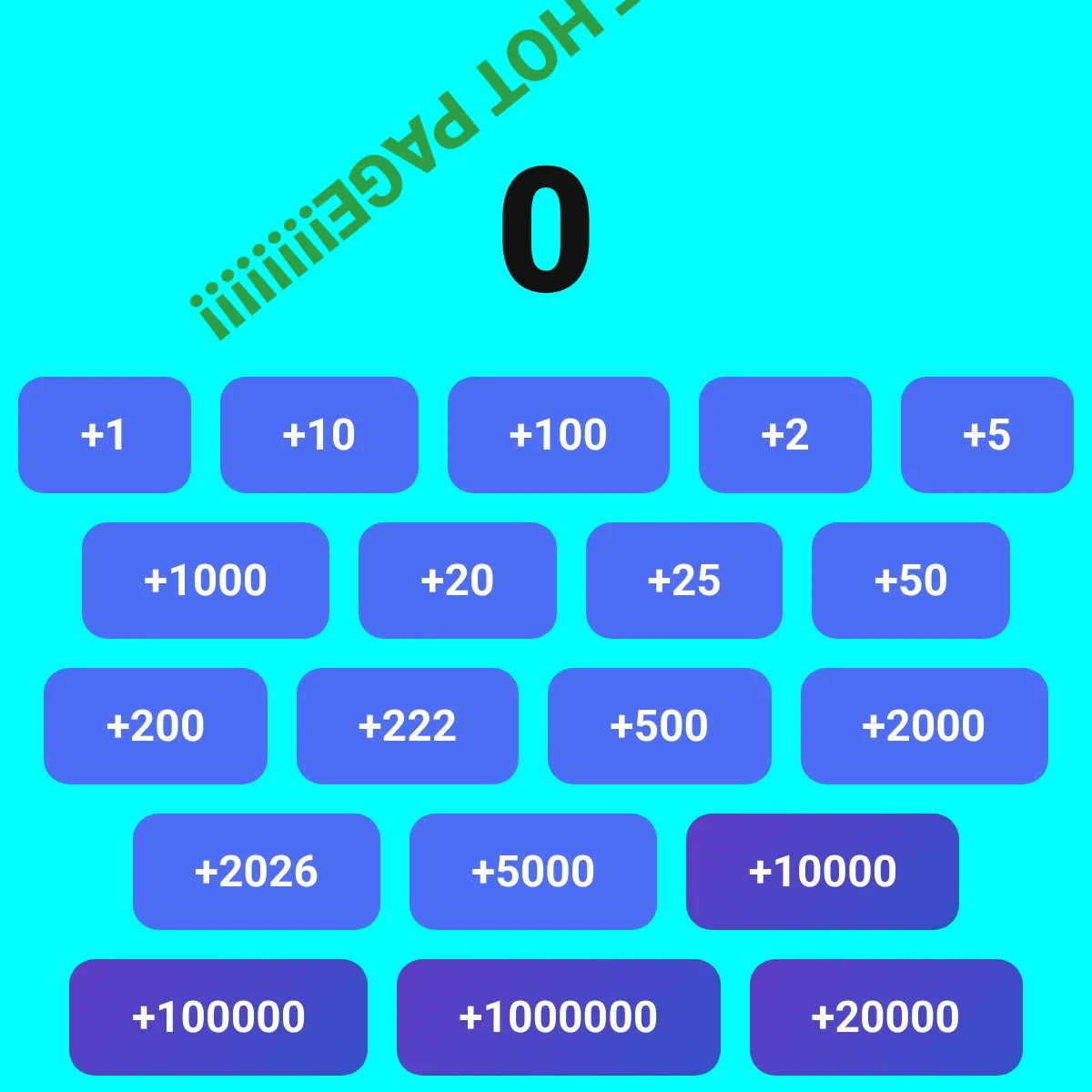The width and height of the screenshot is (1092, 1092).
Task: Tap +25 to increase the count
Action: point(684,581)
